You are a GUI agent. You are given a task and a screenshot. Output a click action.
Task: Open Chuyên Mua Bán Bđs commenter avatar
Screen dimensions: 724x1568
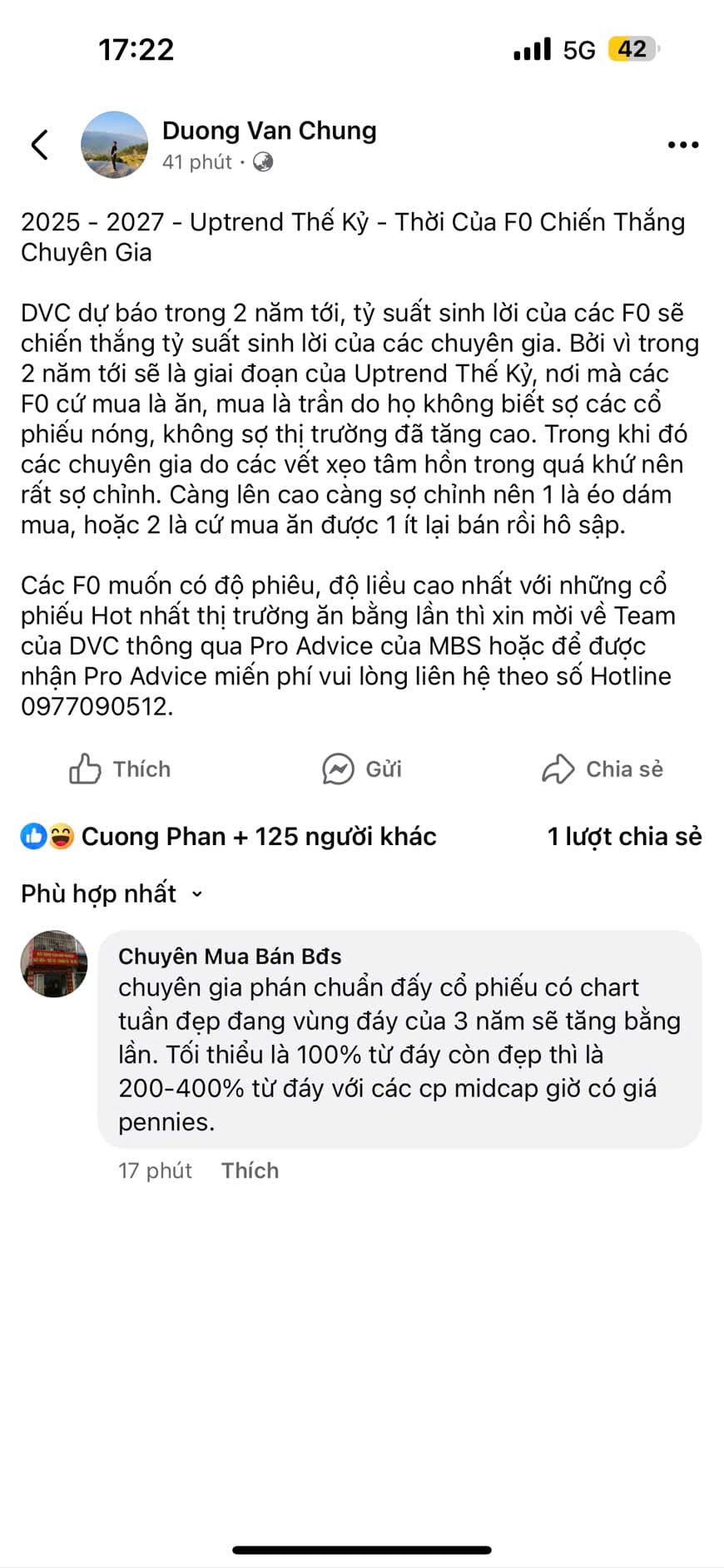coord(54,964)
